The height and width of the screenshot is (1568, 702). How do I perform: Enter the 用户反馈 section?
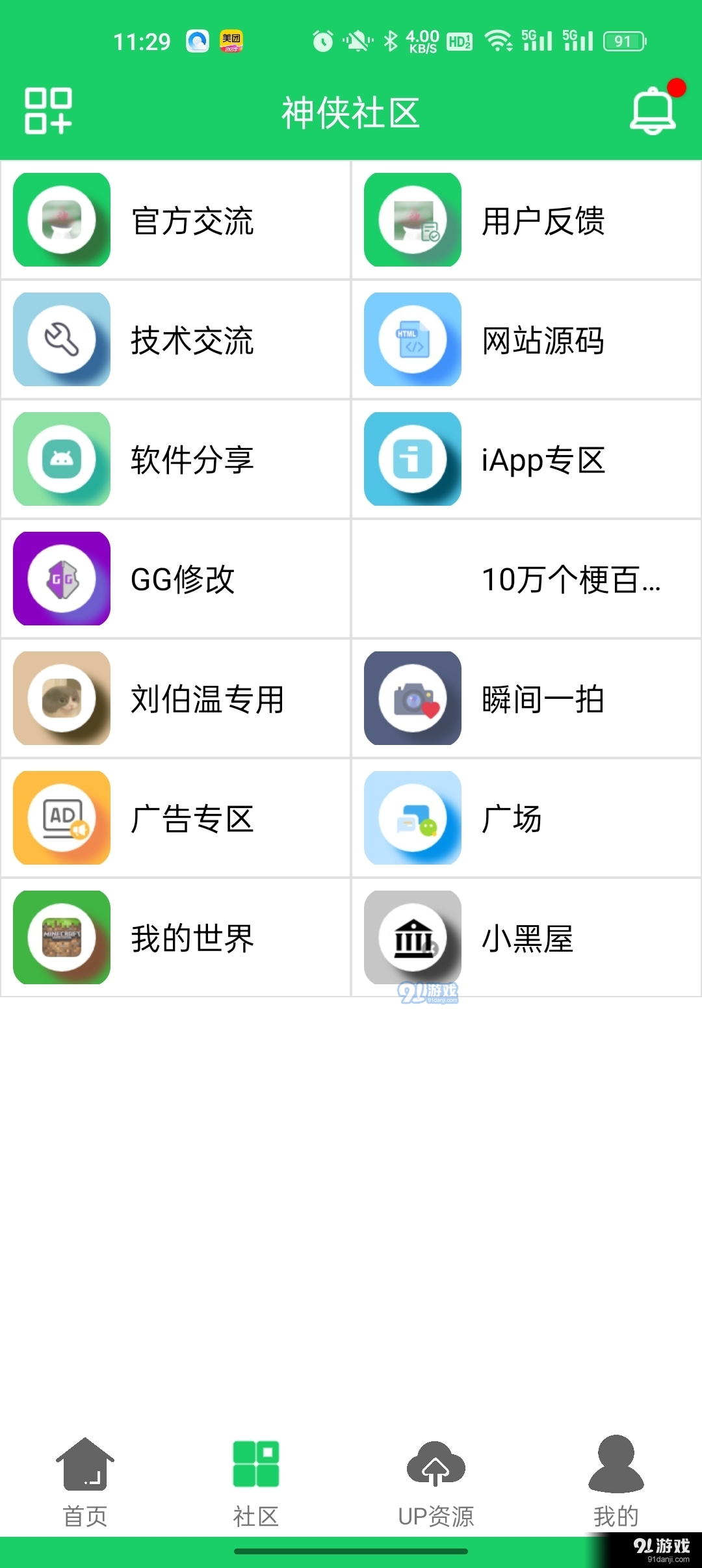click(x=526, y=220)
